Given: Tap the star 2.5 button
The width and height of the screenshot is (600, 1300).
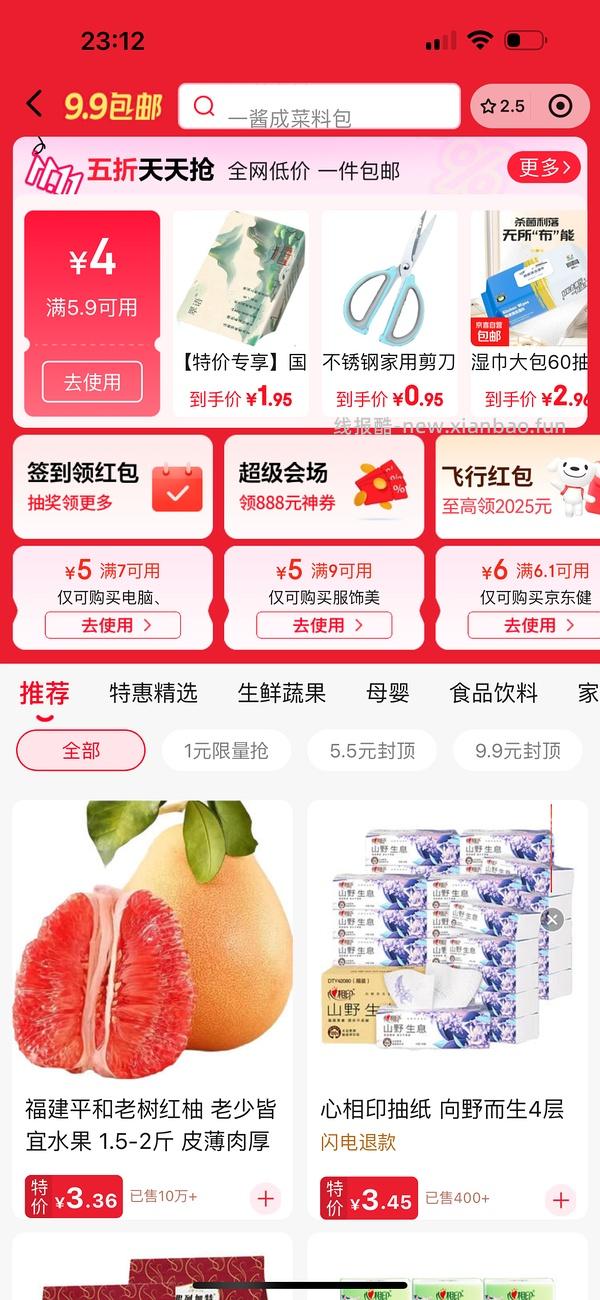Looking at the screenshot, I should (502, 106).
